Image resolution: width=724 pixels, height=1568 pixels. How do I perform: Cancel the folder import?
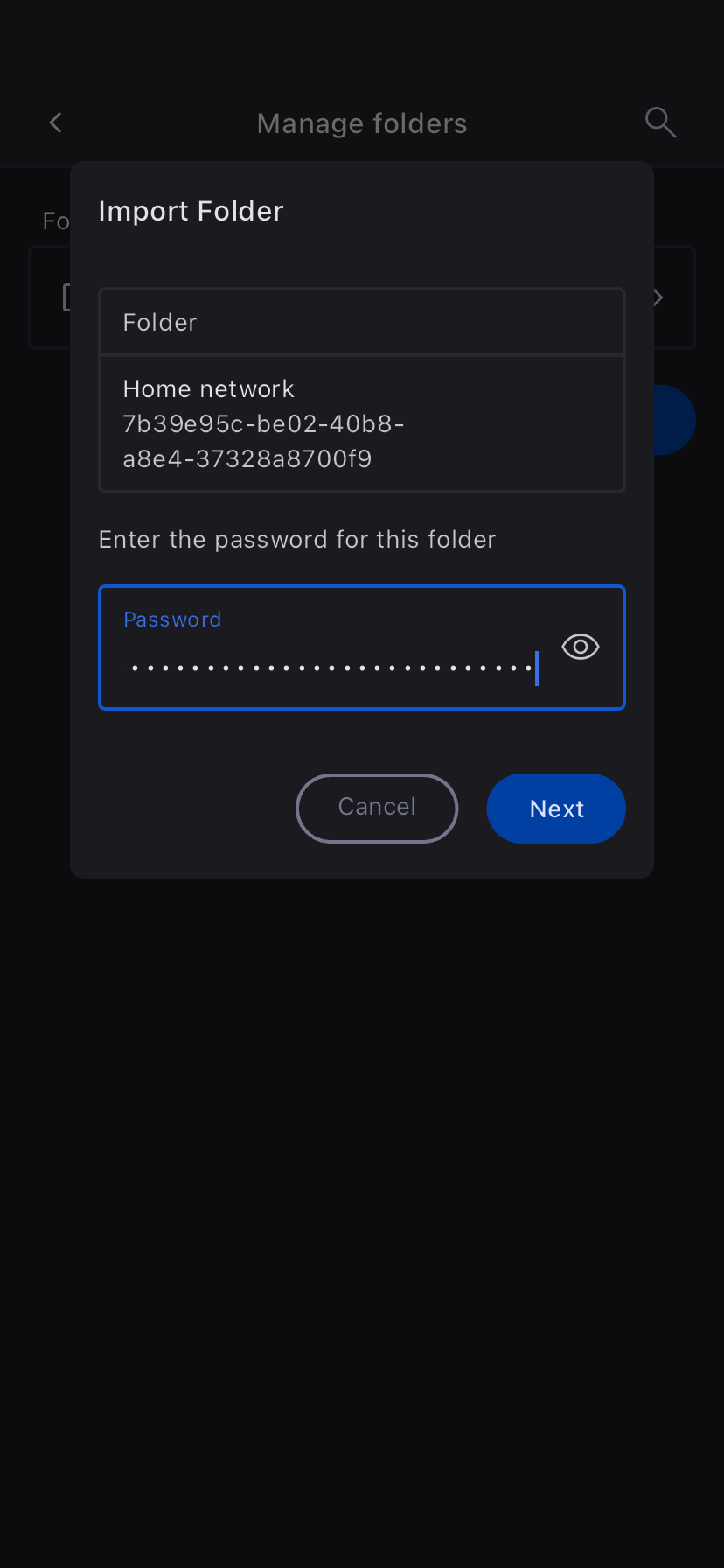point(377,808)
